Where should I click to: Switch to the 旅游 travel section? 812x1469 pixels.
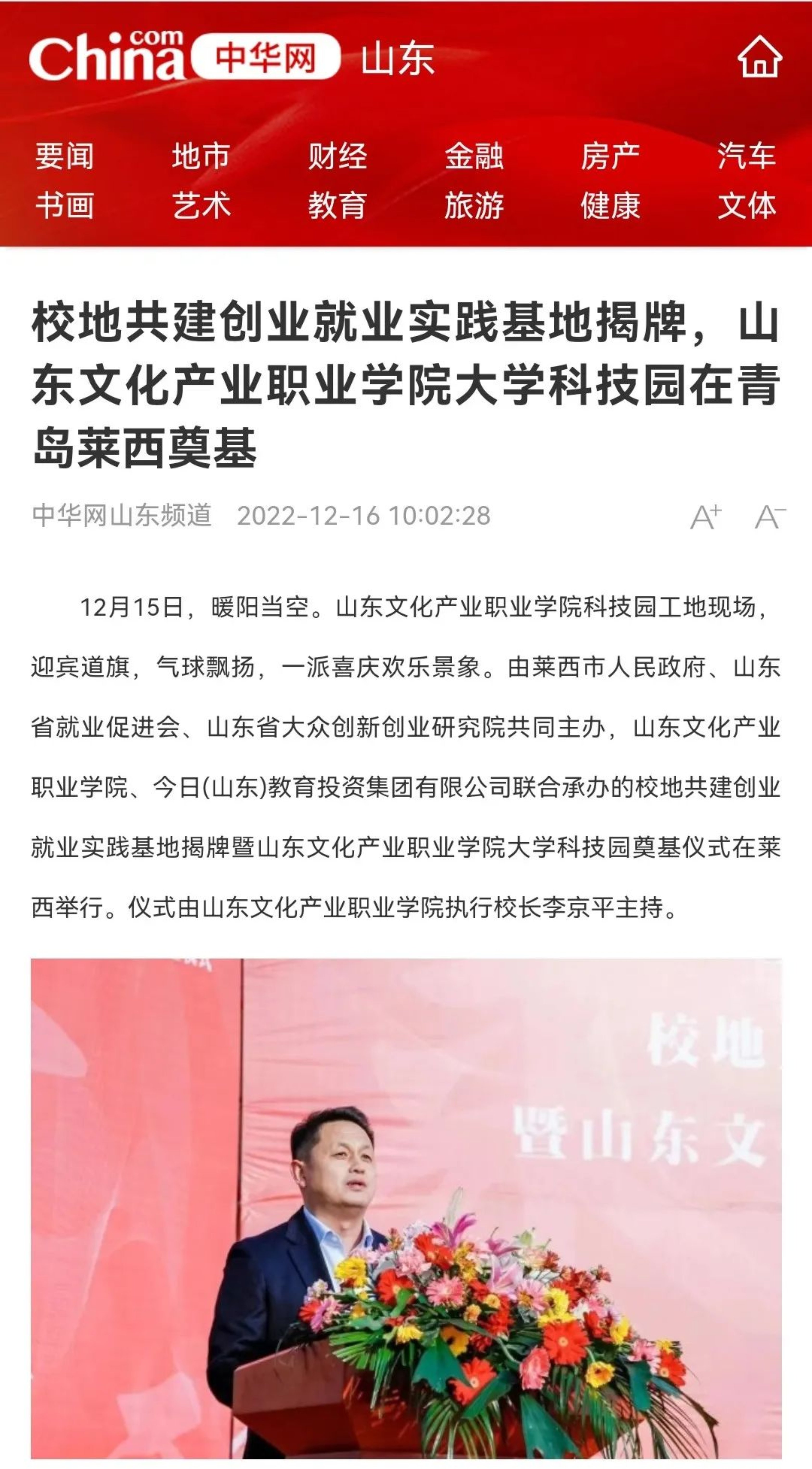tap(474, 205)
